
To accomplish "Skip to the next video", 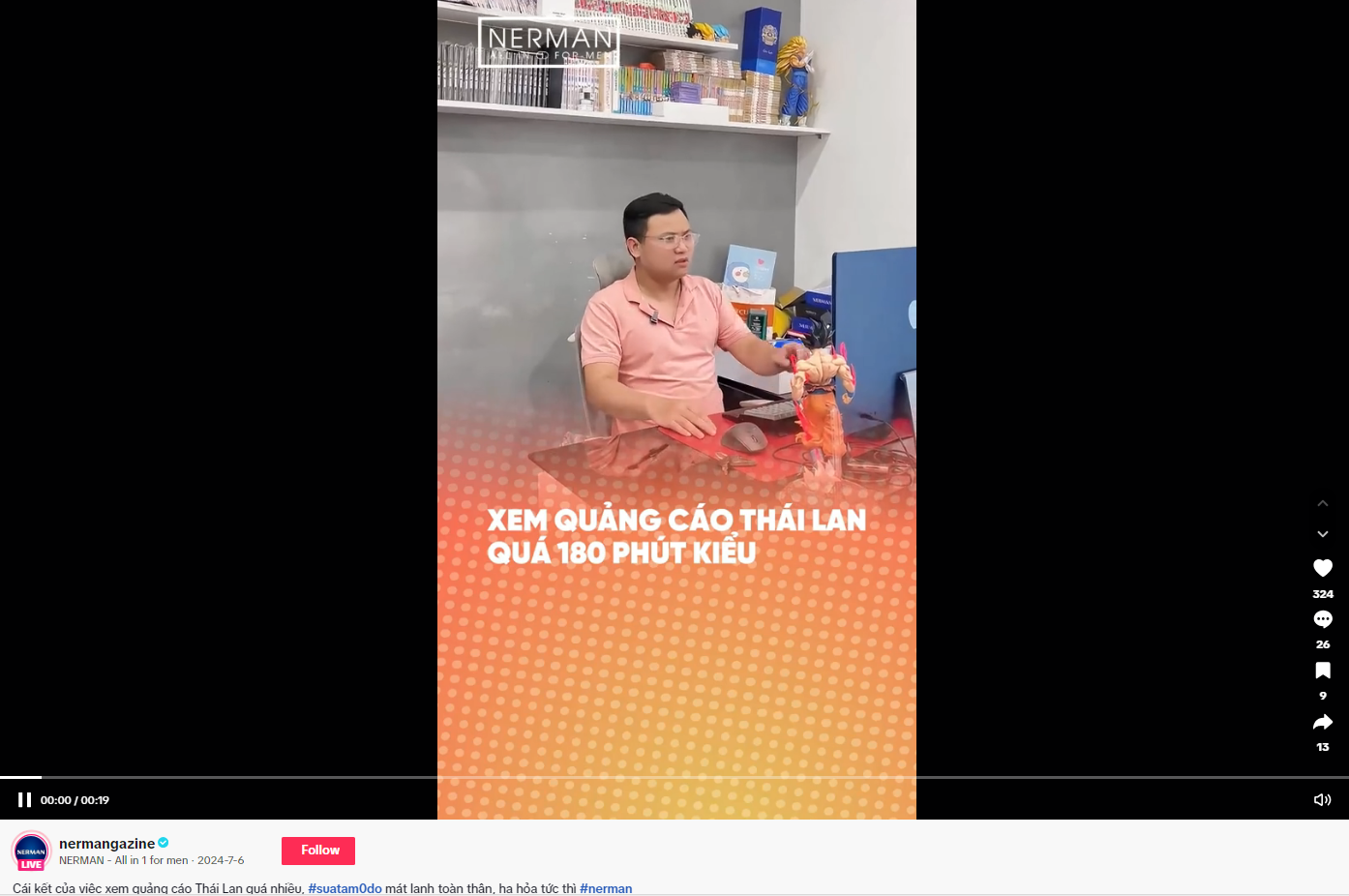I will coord(1323,534).
